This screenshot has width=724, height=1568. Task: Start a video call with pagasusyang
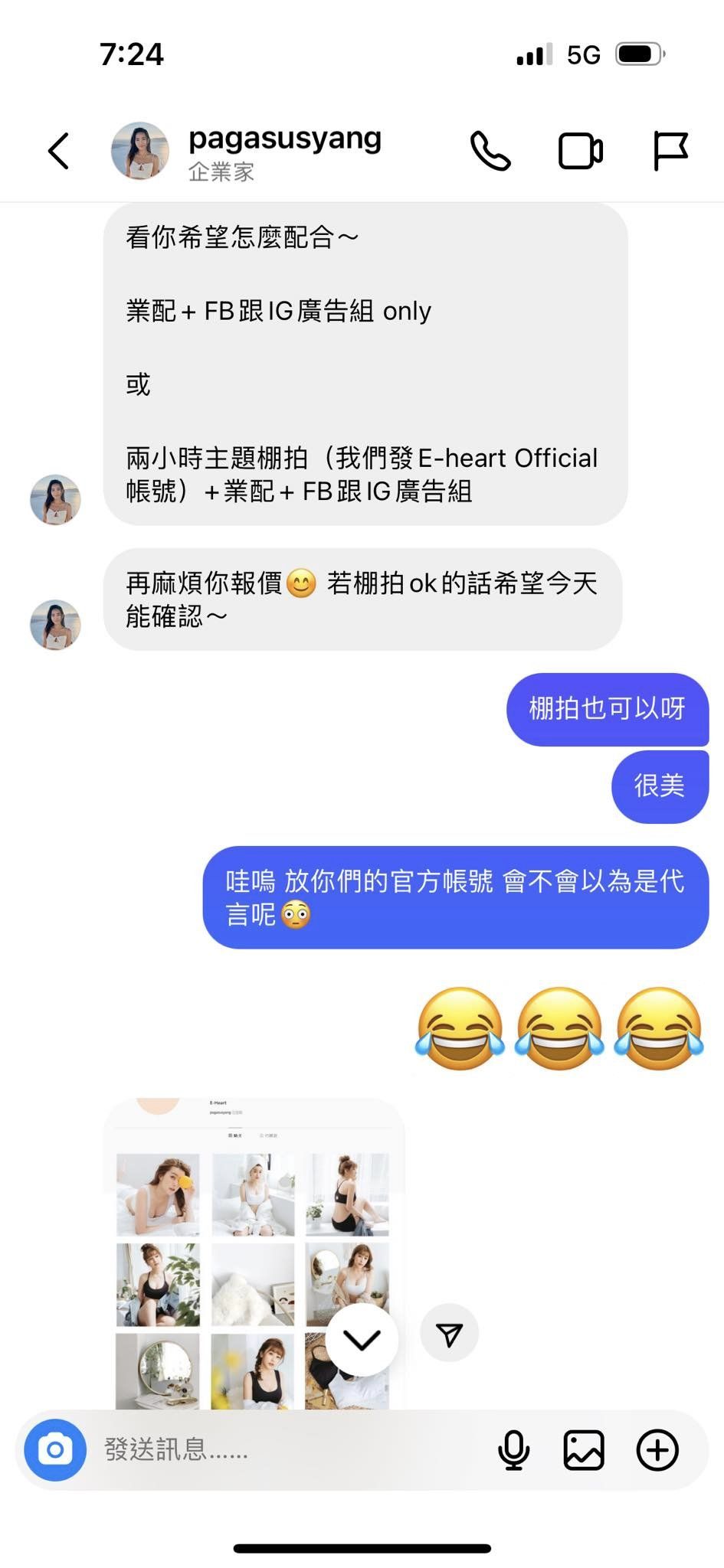click(x=580, y=151)
